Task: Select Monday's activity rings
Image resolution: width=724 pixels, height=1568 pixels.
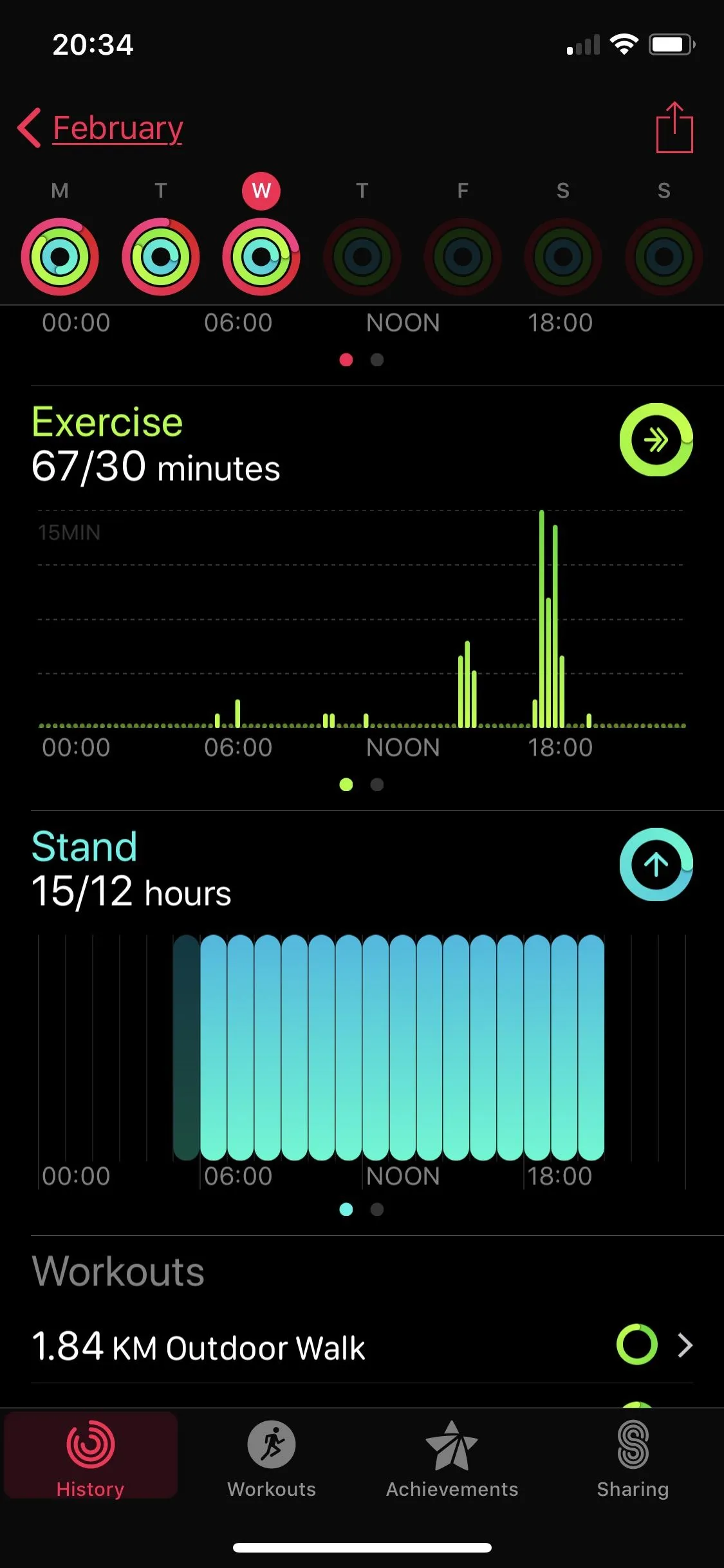Action: point(60,257)
